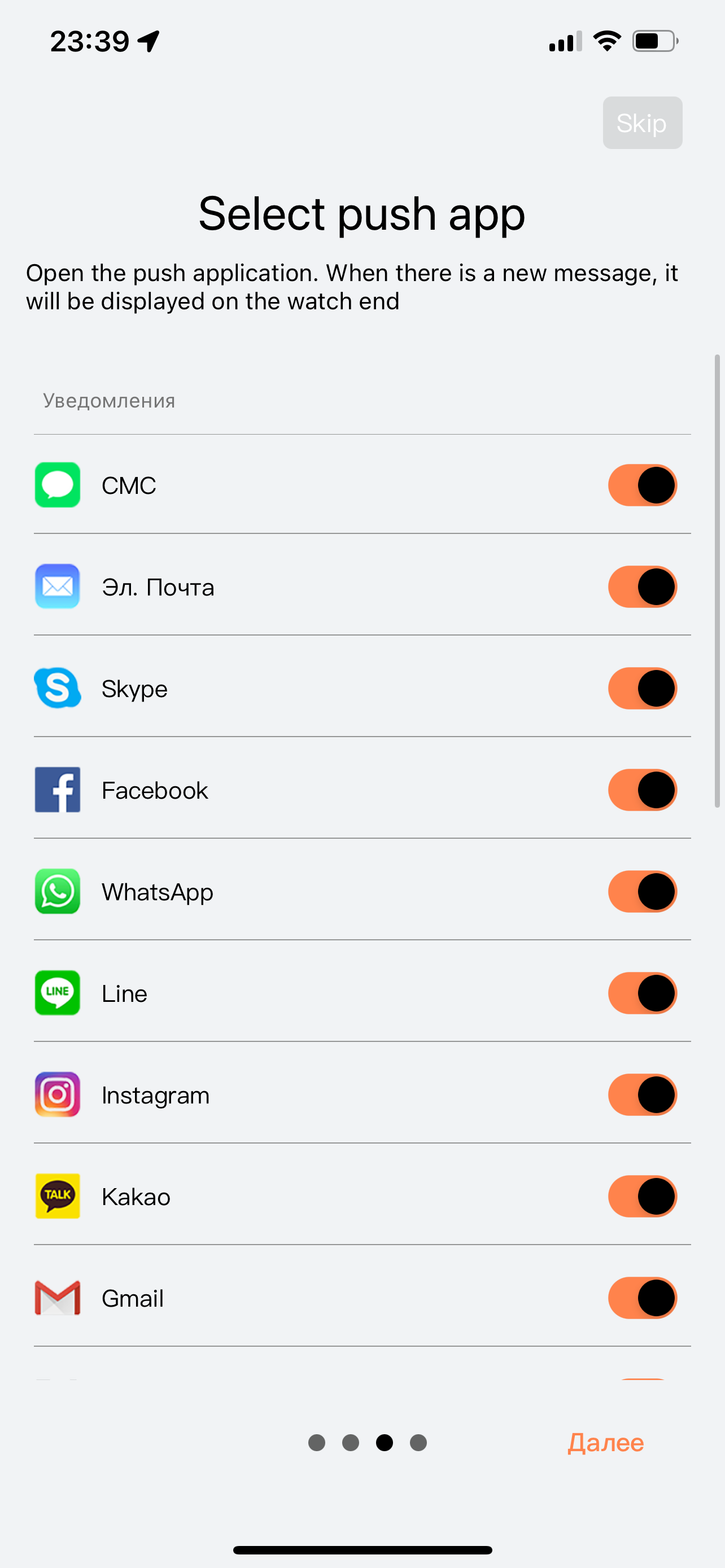Image resolution: width=725 pixels, height=1568 pixels.
Task: Toggle the Instagram notification switch
Action: [641, 1095]
